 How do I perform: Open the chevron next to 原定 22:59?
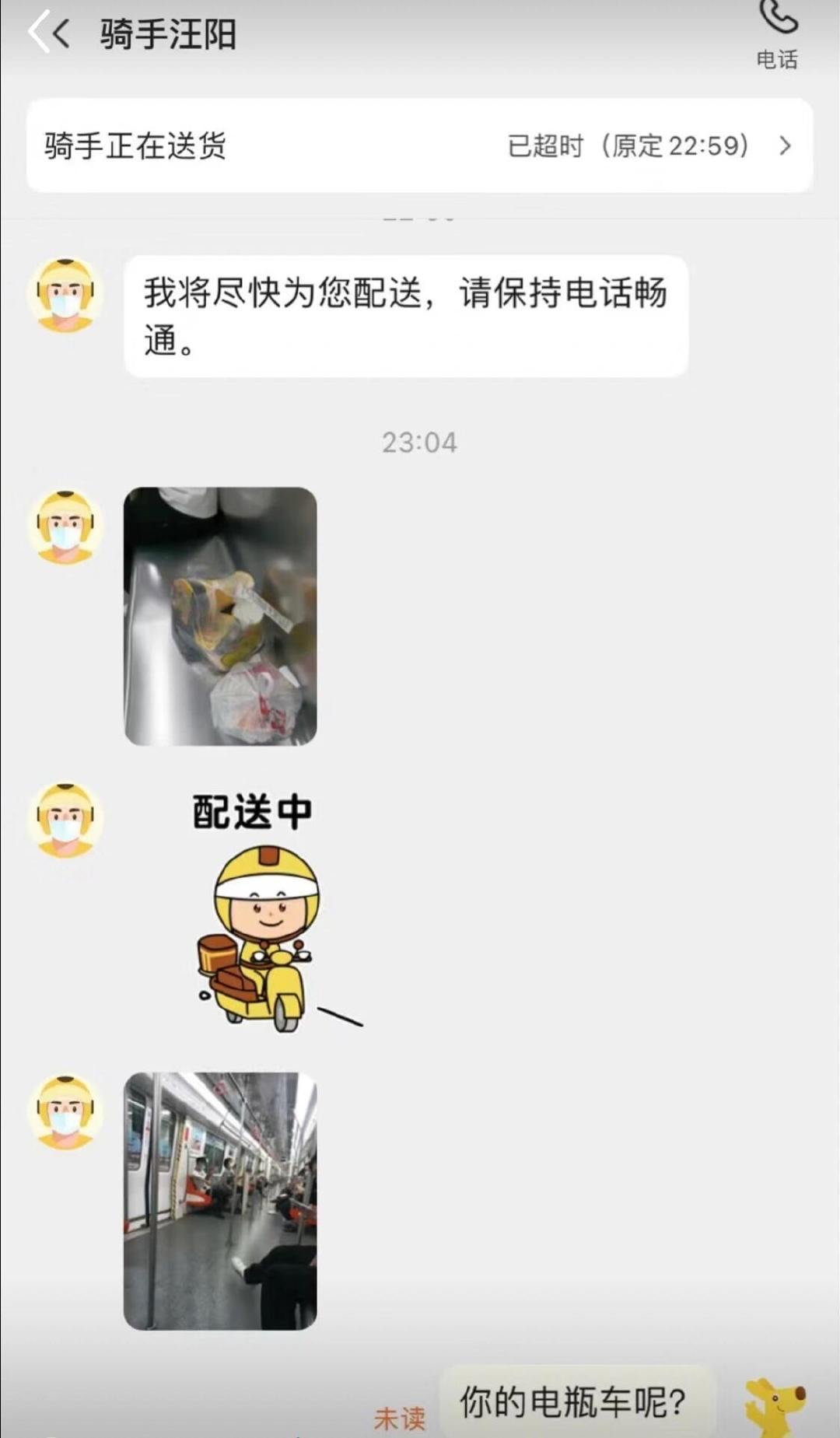tap(786, 146)
